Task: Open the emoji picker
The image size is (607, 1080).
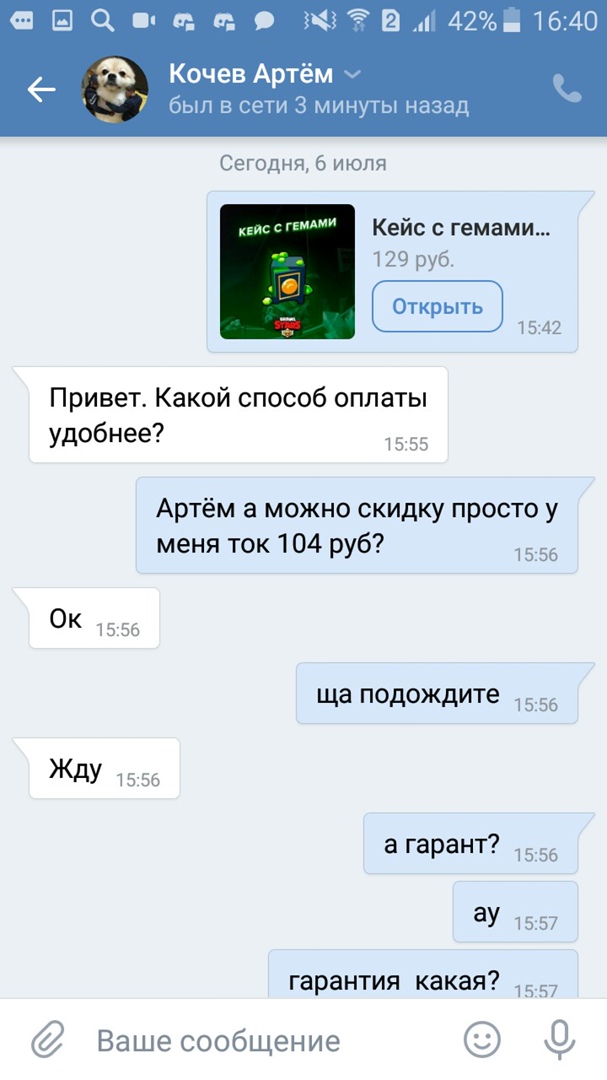Action: click(483, 1040)
